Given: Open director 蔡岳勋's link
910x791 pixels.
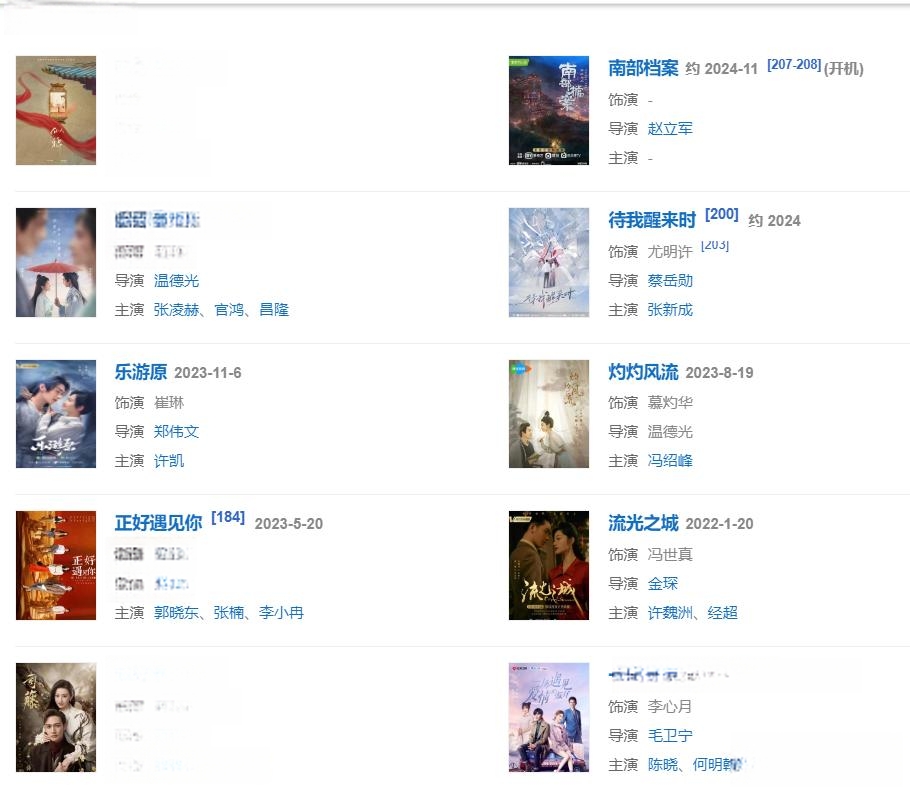Looking at the screenshot, I should click(670, 280).
